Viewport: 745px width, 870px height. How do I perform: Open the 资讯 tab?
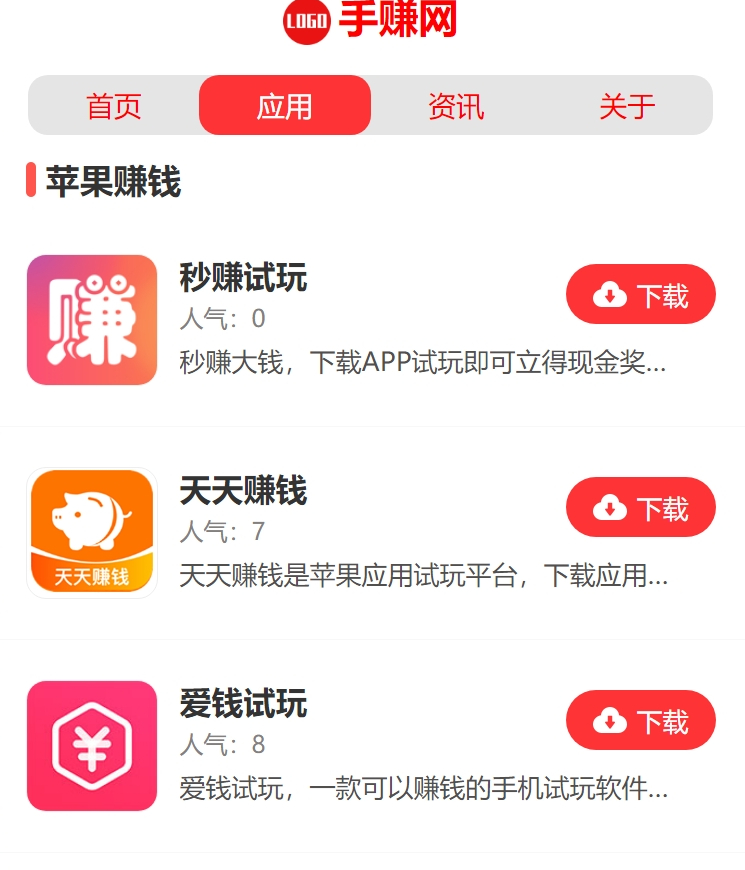(x=455, y=105)
